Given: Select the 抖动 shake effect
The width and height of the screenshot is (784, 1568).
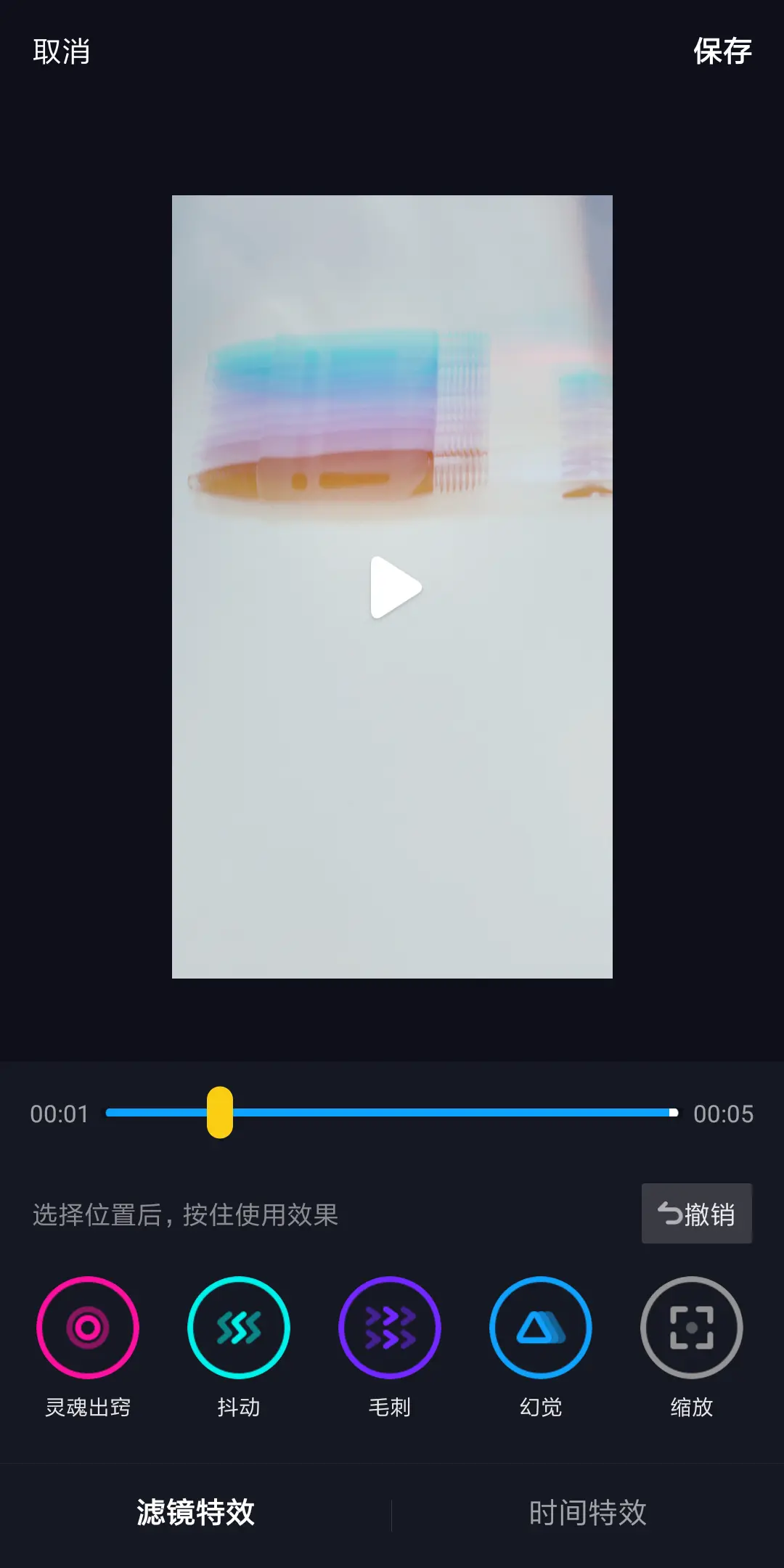Looking at the screenshot, I should [x=239, y=1327].
